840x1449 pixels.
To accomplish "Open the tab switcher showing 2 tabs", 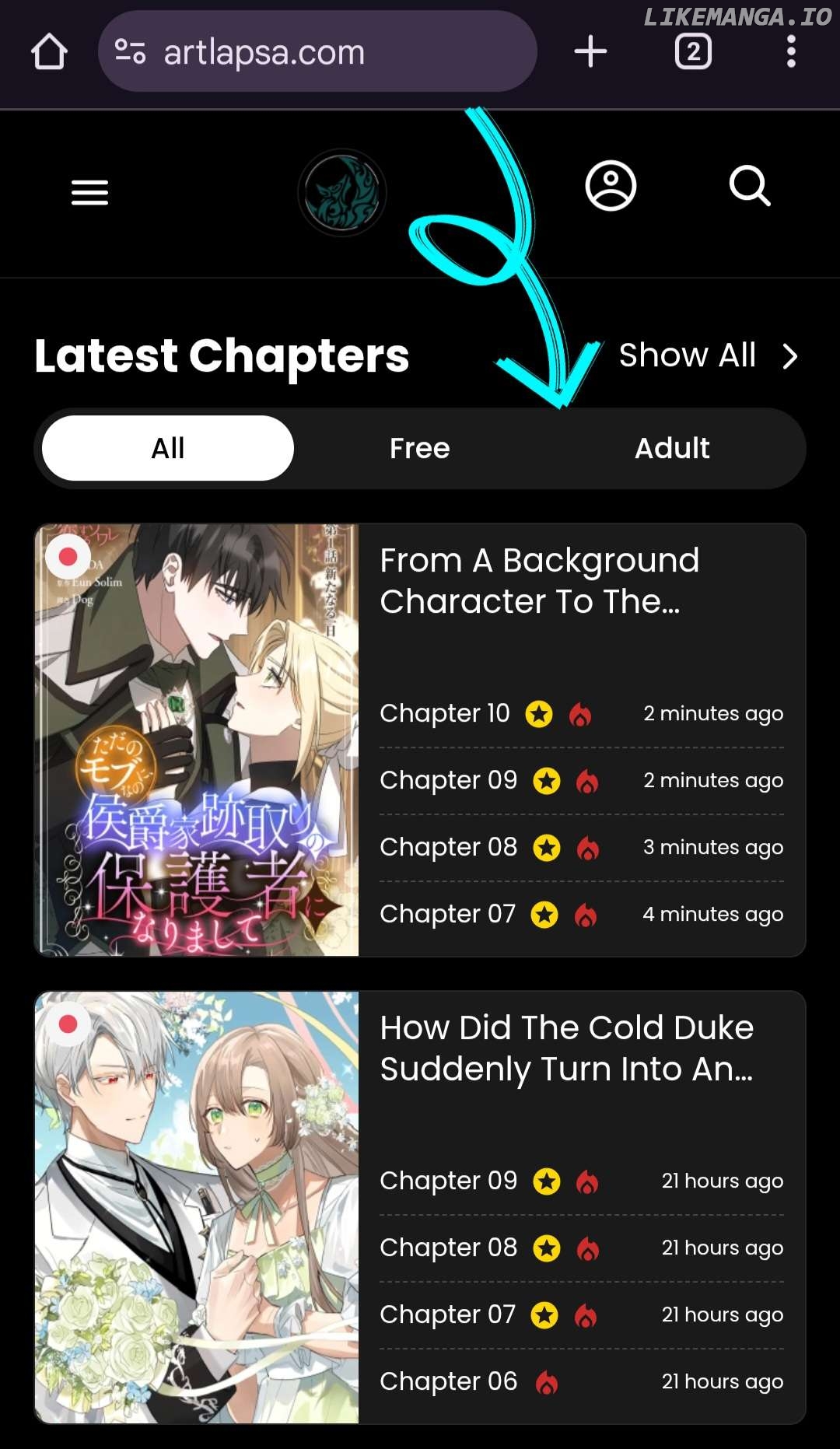I will click(693, 52).
